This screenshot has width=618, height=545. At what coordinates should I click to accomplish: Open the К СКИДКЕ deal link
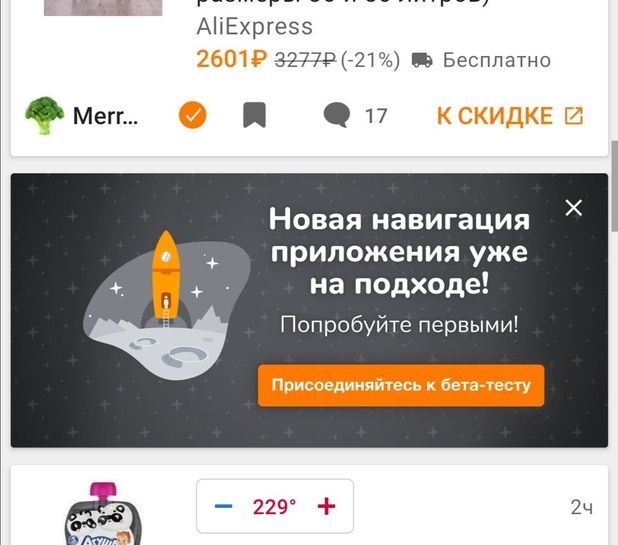509,116
